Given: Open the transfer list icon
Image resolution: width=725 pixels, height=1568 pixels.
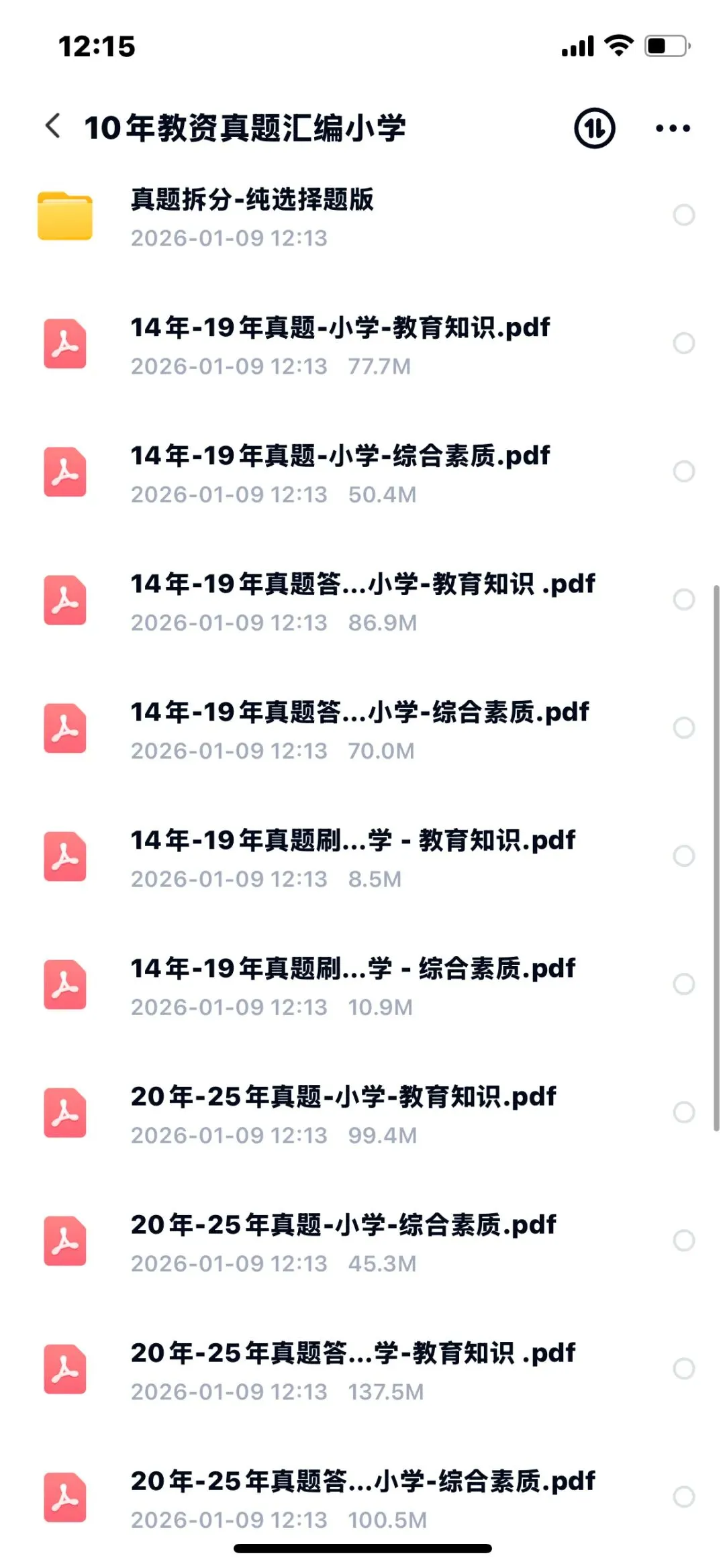Looking at the screenshot, I should [594, 127].
